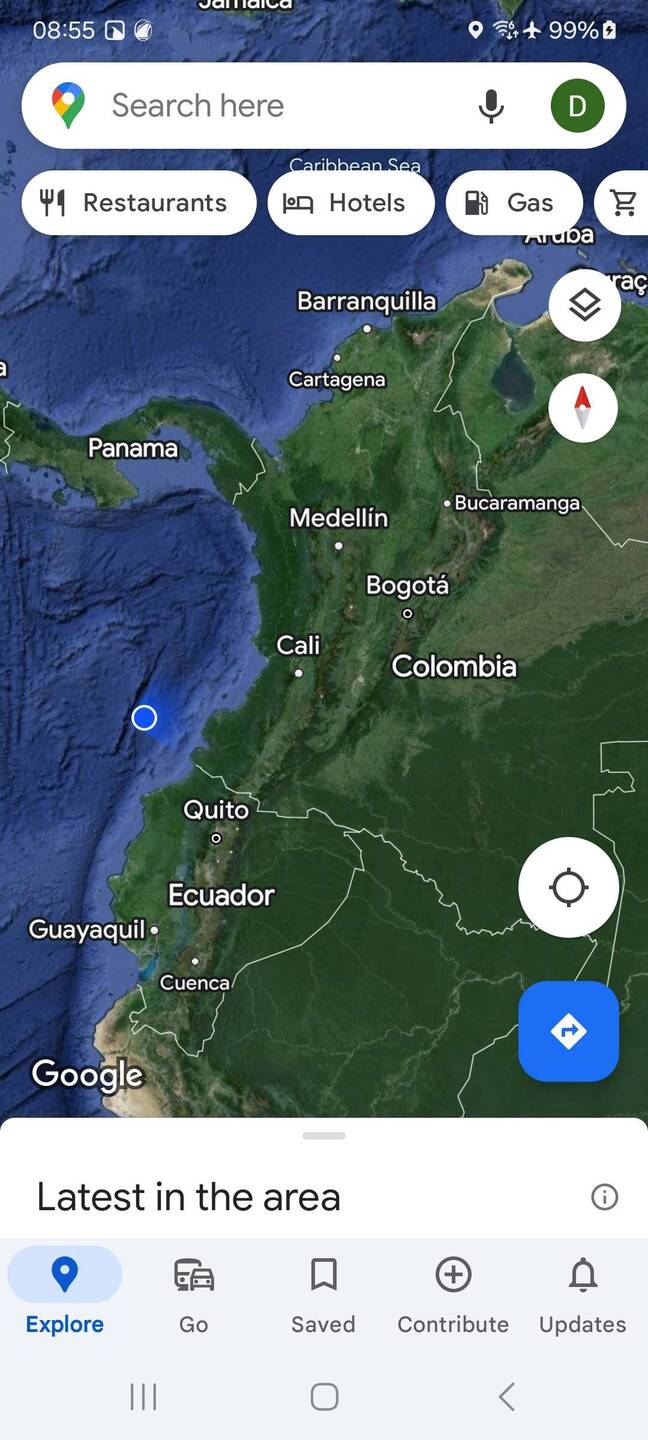Reset map orientation with the compass
648x1440 pixels.
coord(583,408)
